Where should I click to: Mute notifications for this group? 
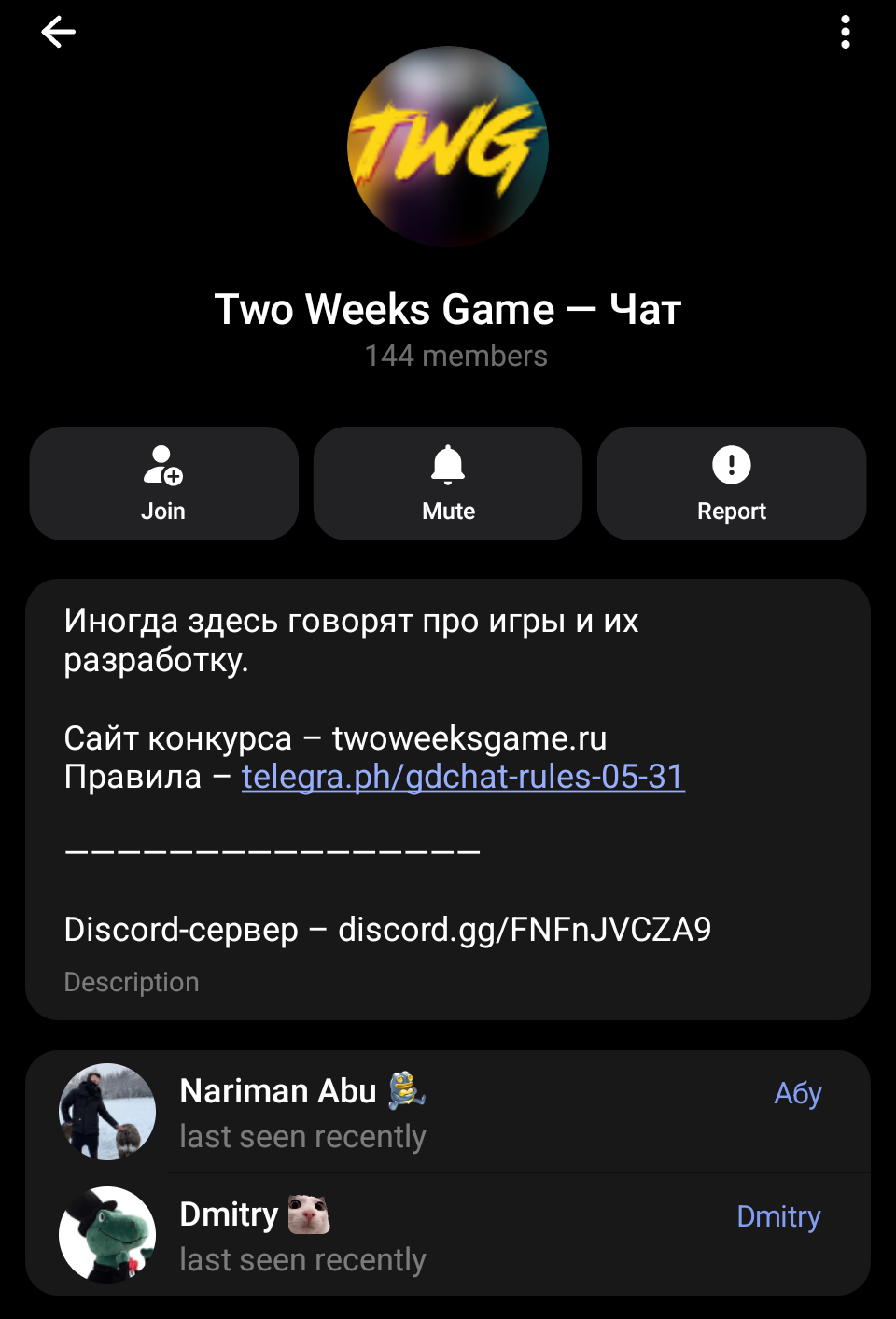[448, 484]
